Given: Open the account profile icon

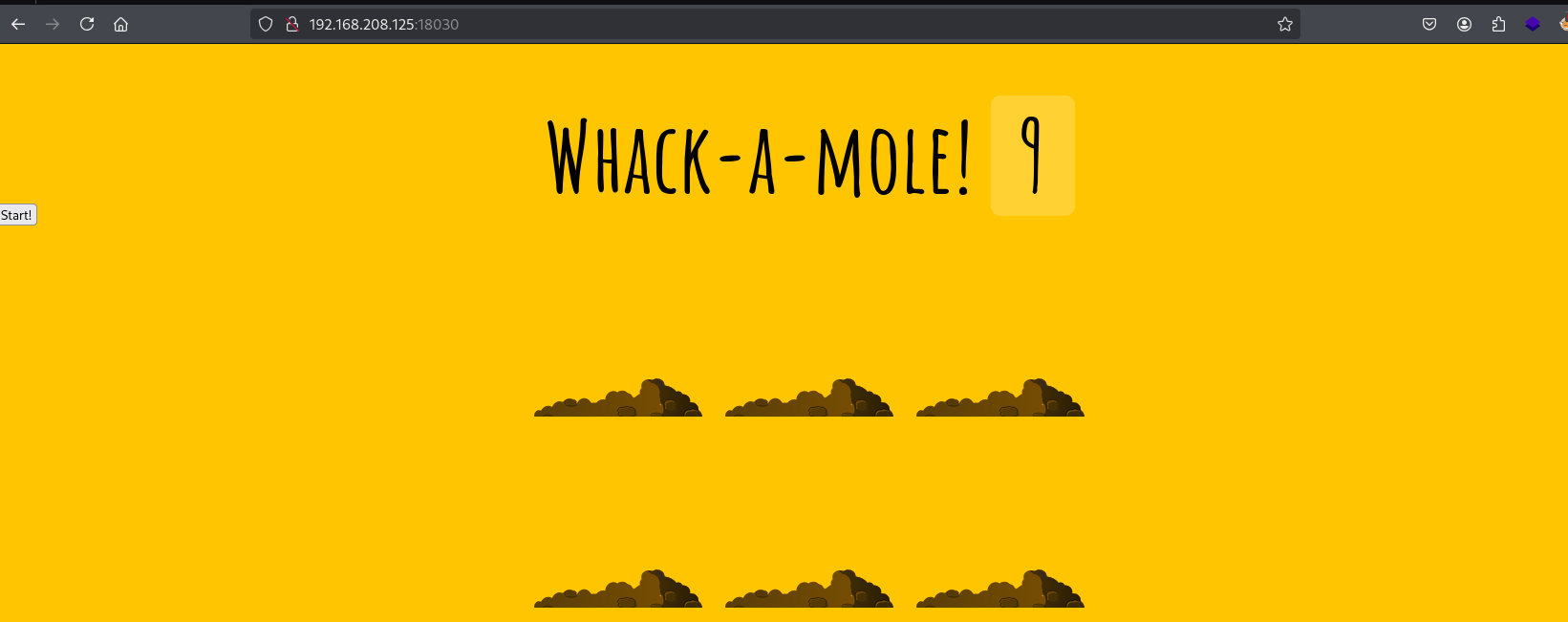Looking at the screenshot, I should pos(1464,24).
